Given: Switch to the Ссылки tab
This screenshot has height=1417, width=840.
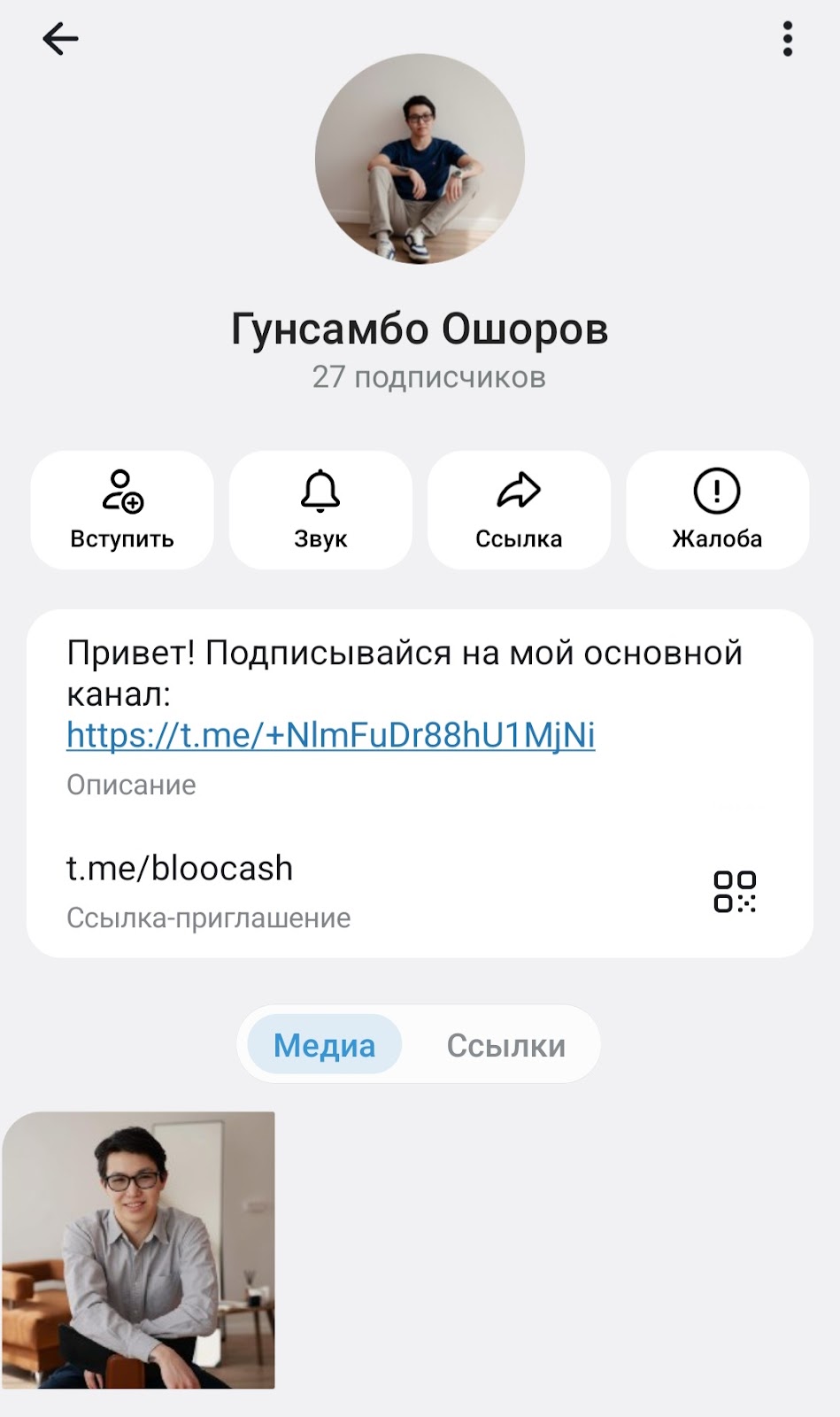Looking at the screenshot, I should (x=505, y=1045).
